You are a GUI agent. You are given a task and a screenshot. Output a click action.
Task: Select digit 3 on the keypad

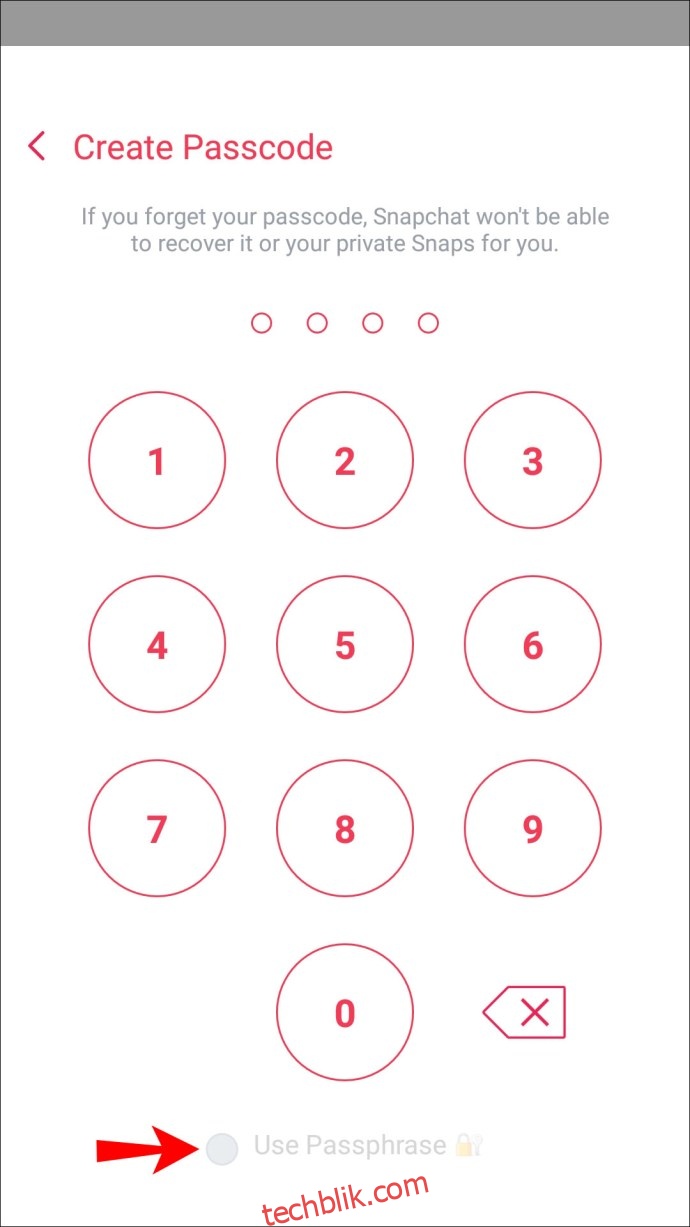tap(533, 461)
